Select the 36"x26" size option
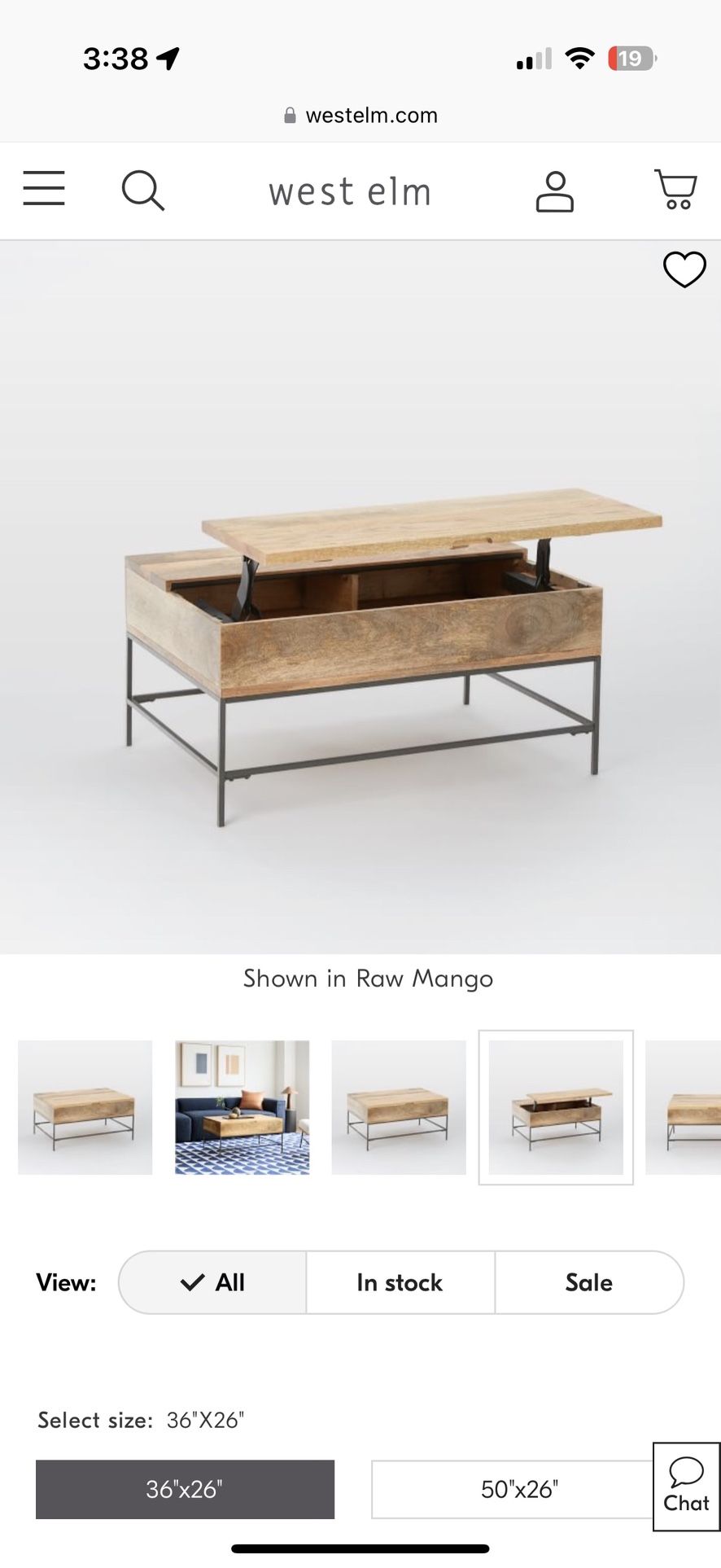This screenshot has height=1568, width=721. pos(185,1489)
